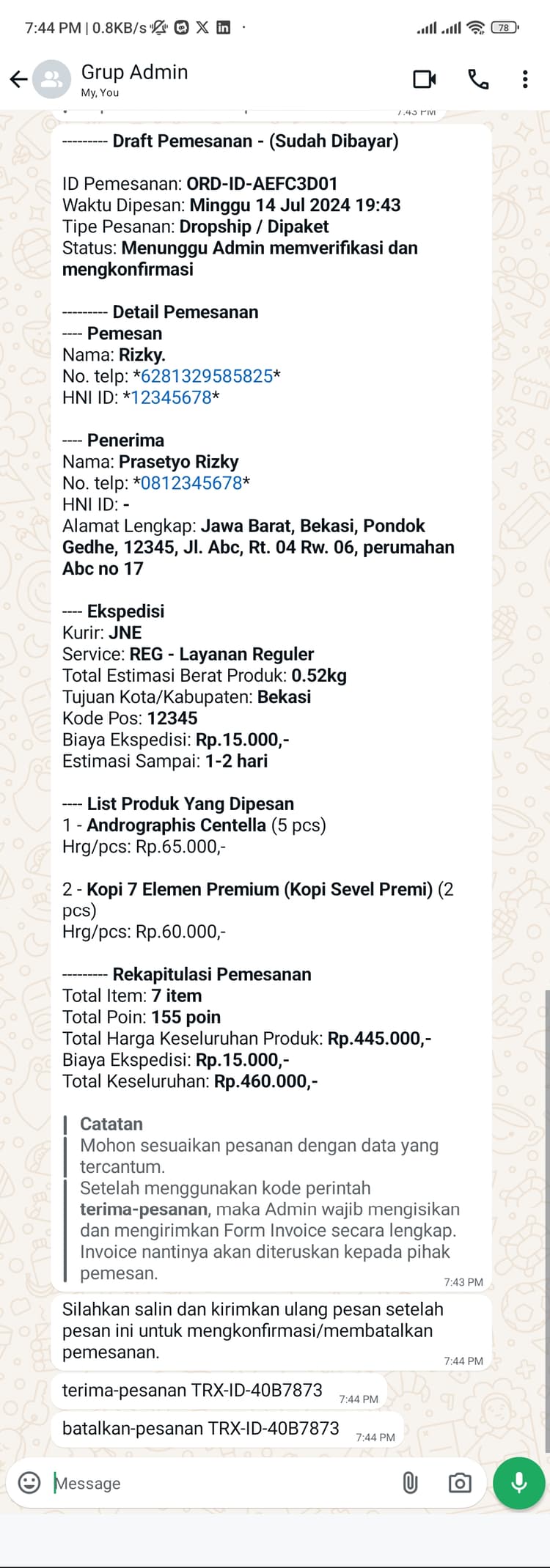This screenshot has width=550, height=1568.
Task: Go back to the chat list
Action: [18, 79]
